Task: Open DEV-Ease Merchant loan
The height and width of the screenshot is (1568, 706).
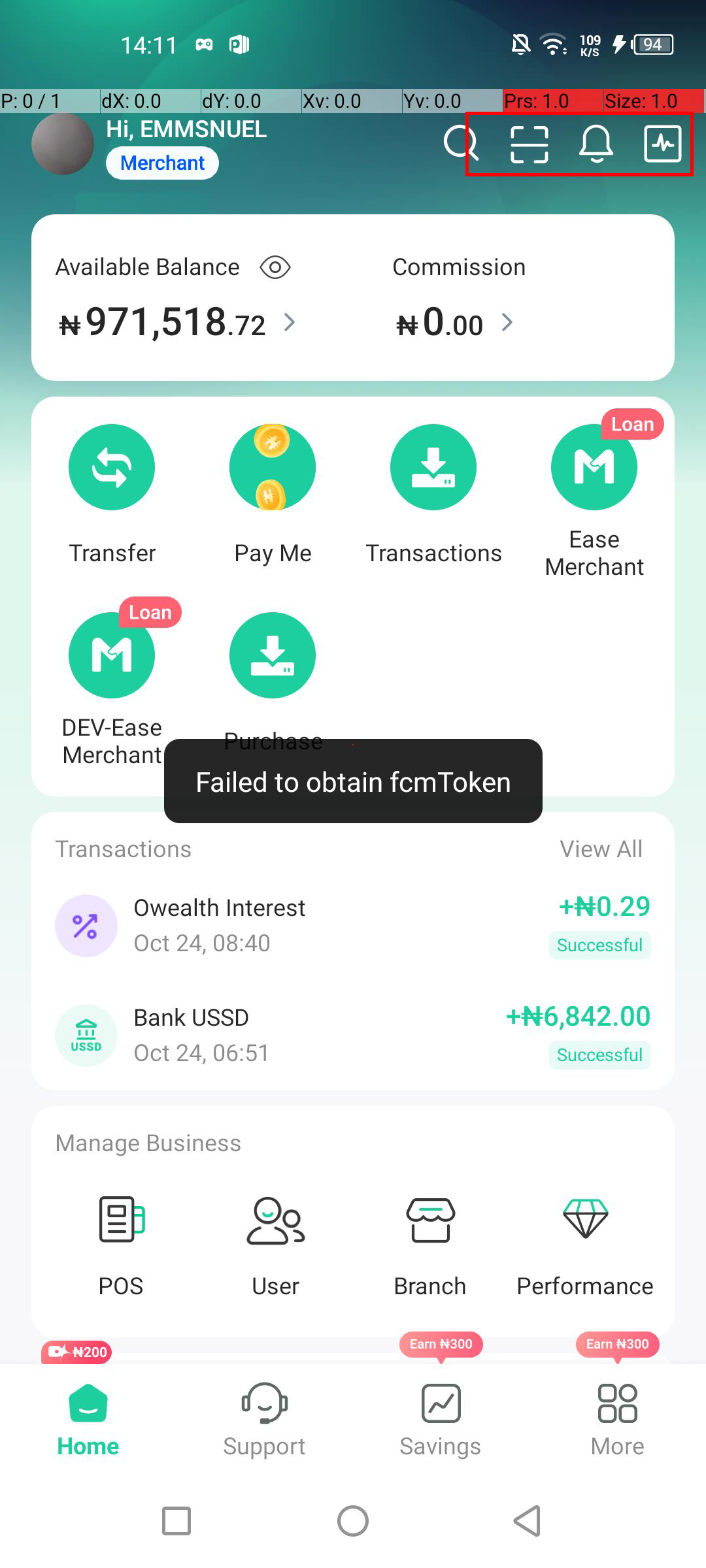Action: coord(112,656)
